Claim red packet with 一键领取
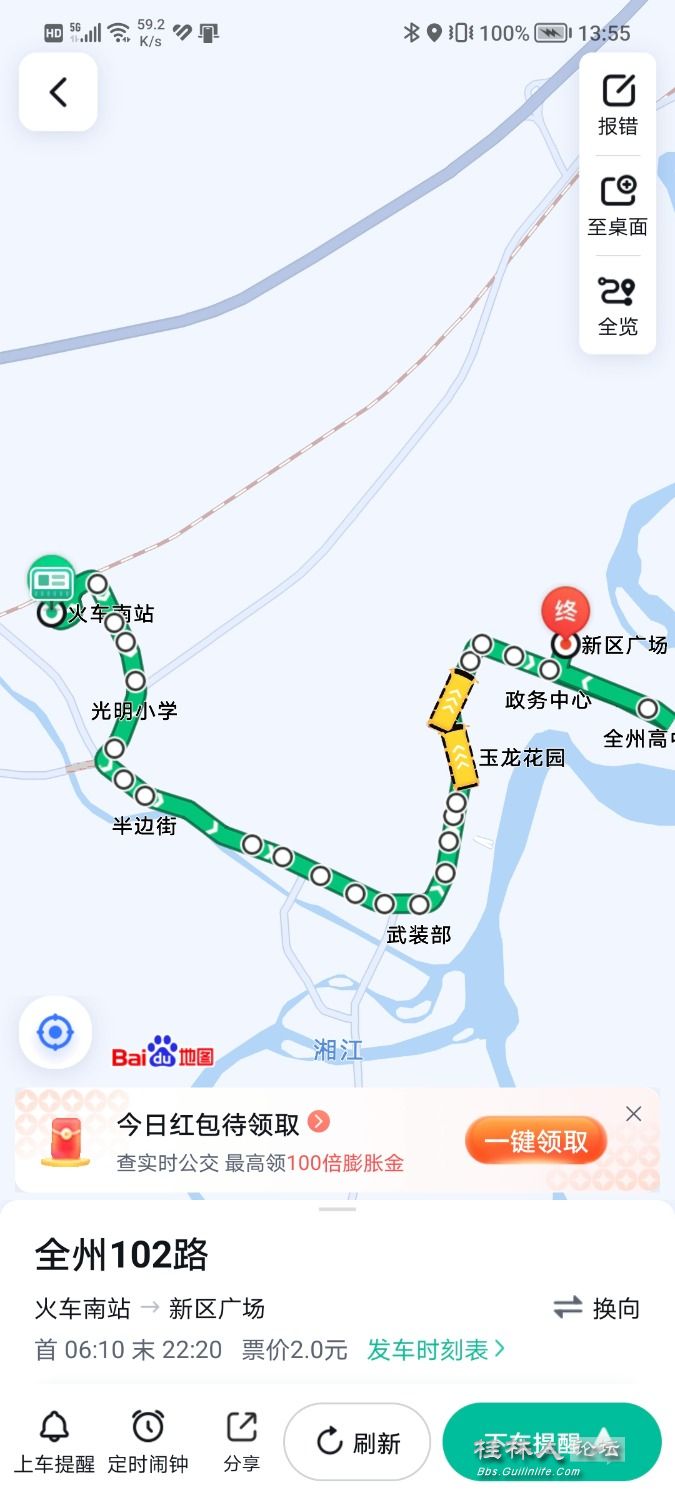Screen dimensions: 675x1500 point(536,1141)
